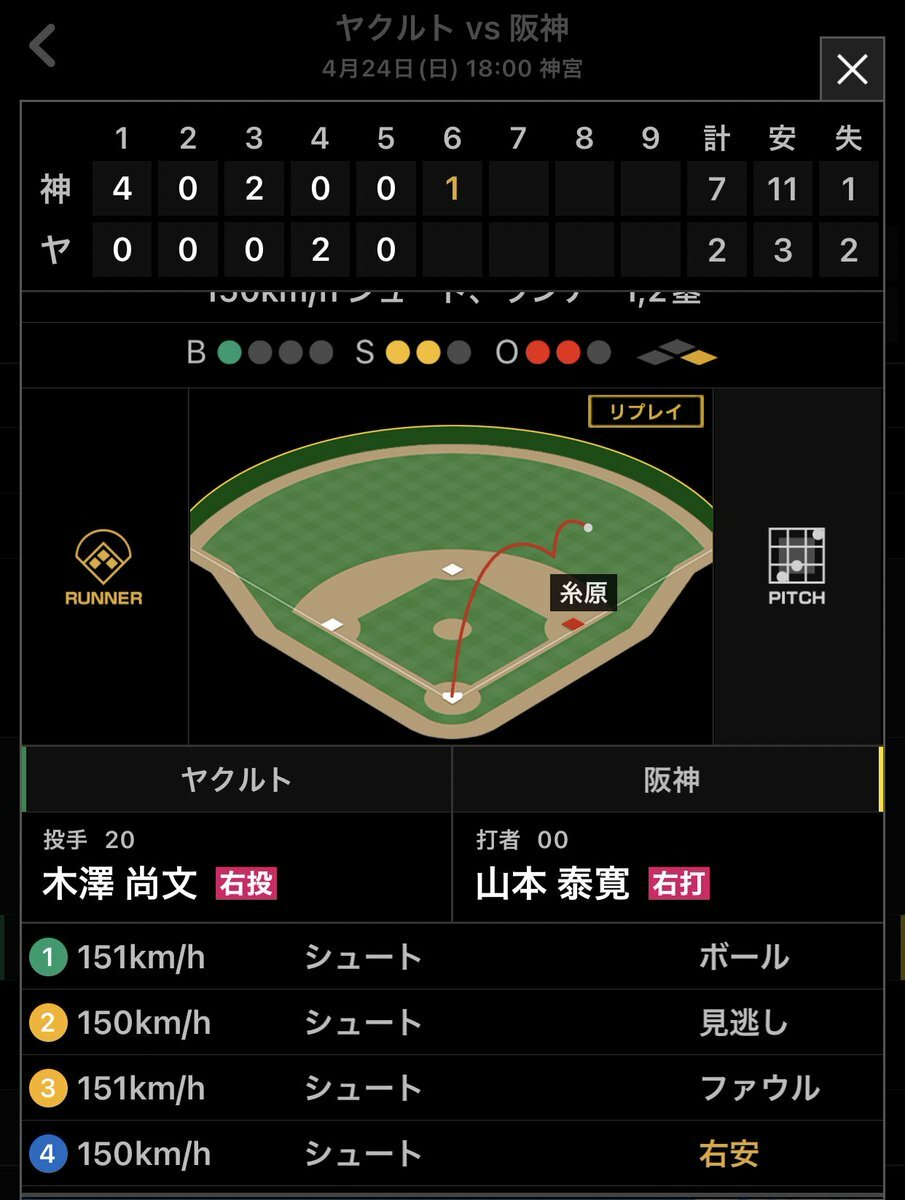This screenshot has height=1200, width=905.
Task: Go back with the left arrow
Action: click(x=42, y=47)
